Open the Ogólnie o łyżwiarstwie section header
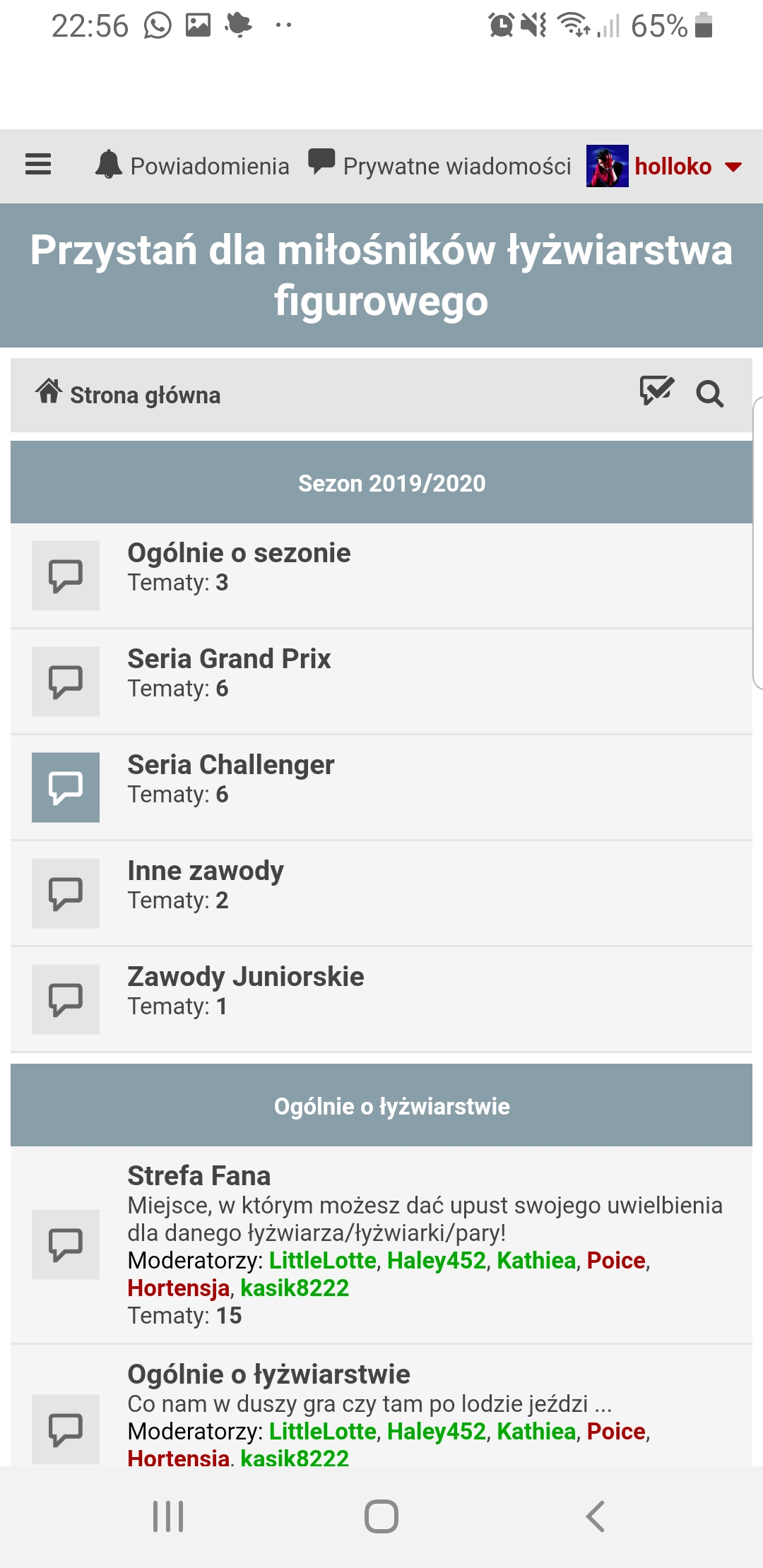 [392, 1106]
